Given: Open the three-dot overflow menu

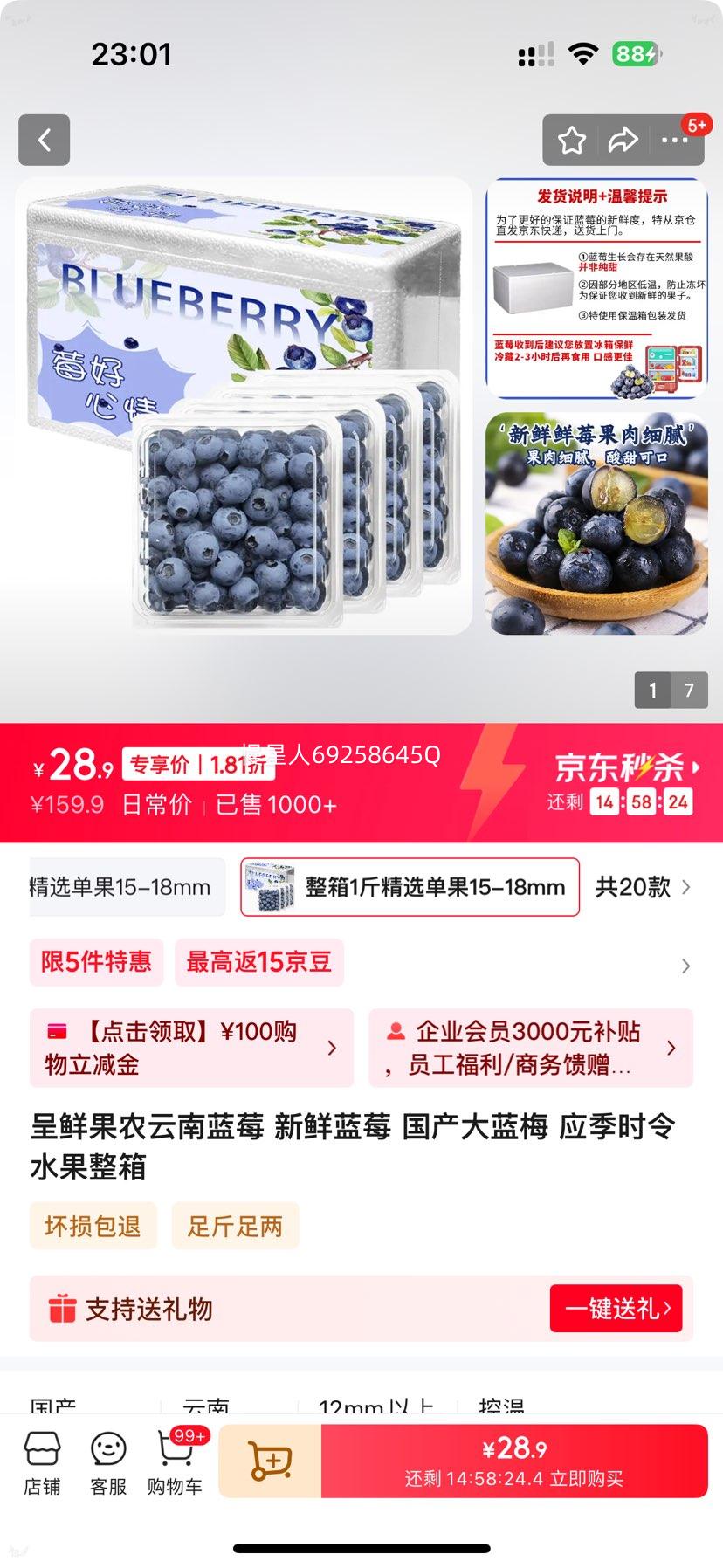Looking at the screenshot, I should [x=674, y=140].
